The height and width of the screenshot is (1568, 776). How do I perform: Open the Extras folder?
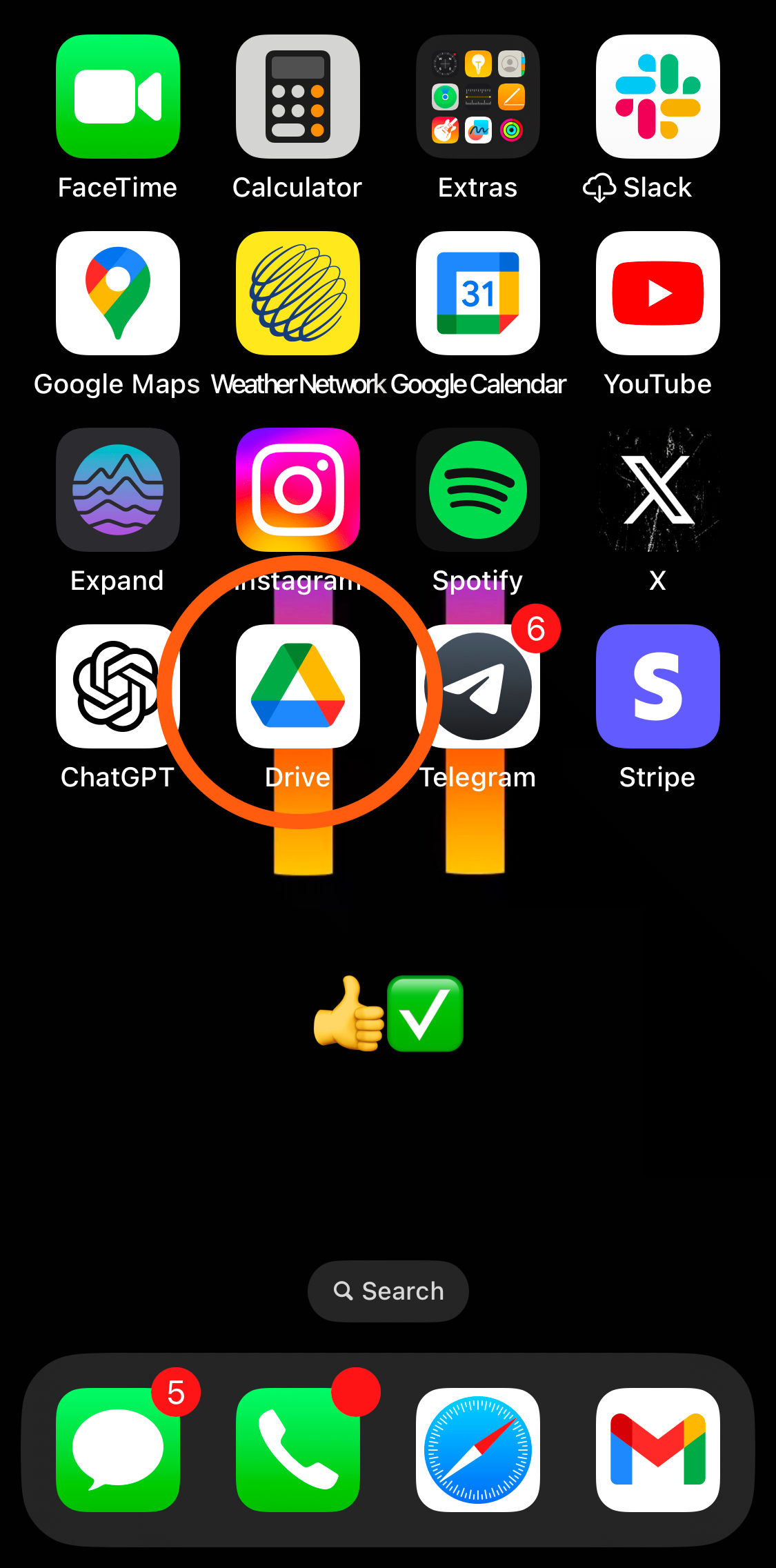pos(477,97)
